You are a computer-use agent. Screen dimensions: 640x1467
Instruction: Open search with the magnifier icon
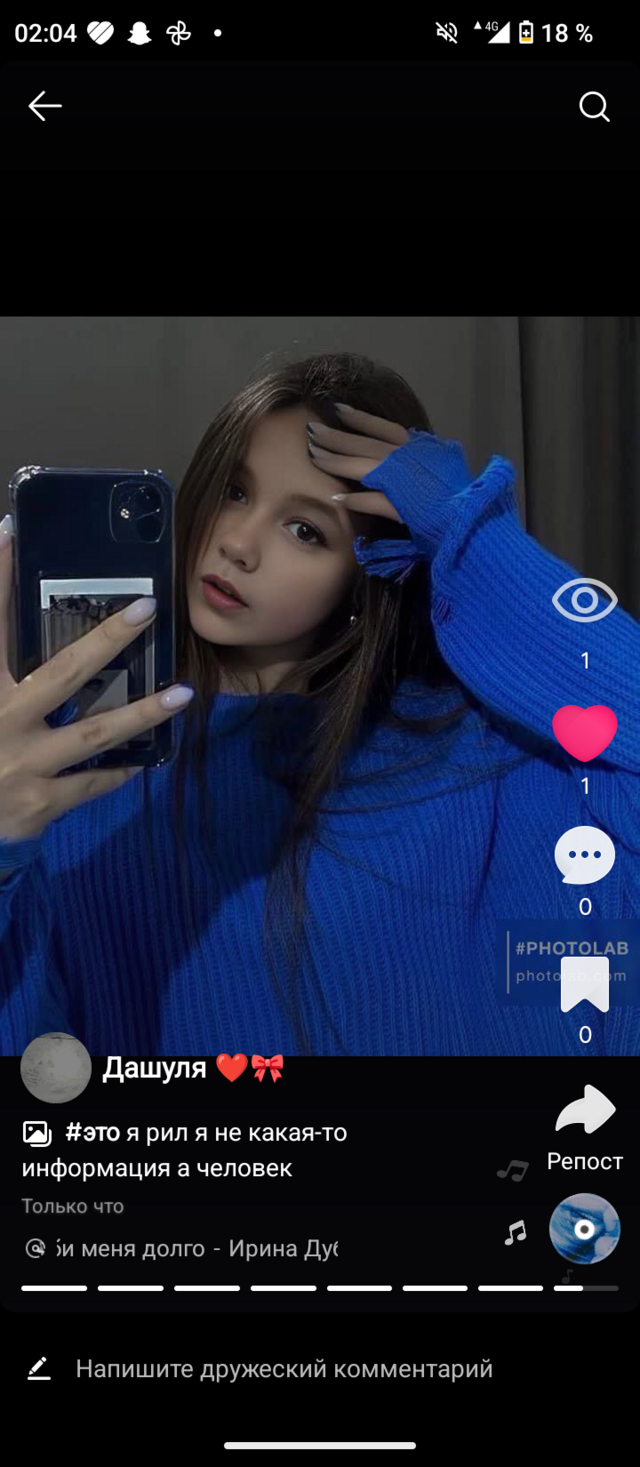pos(594,107)
